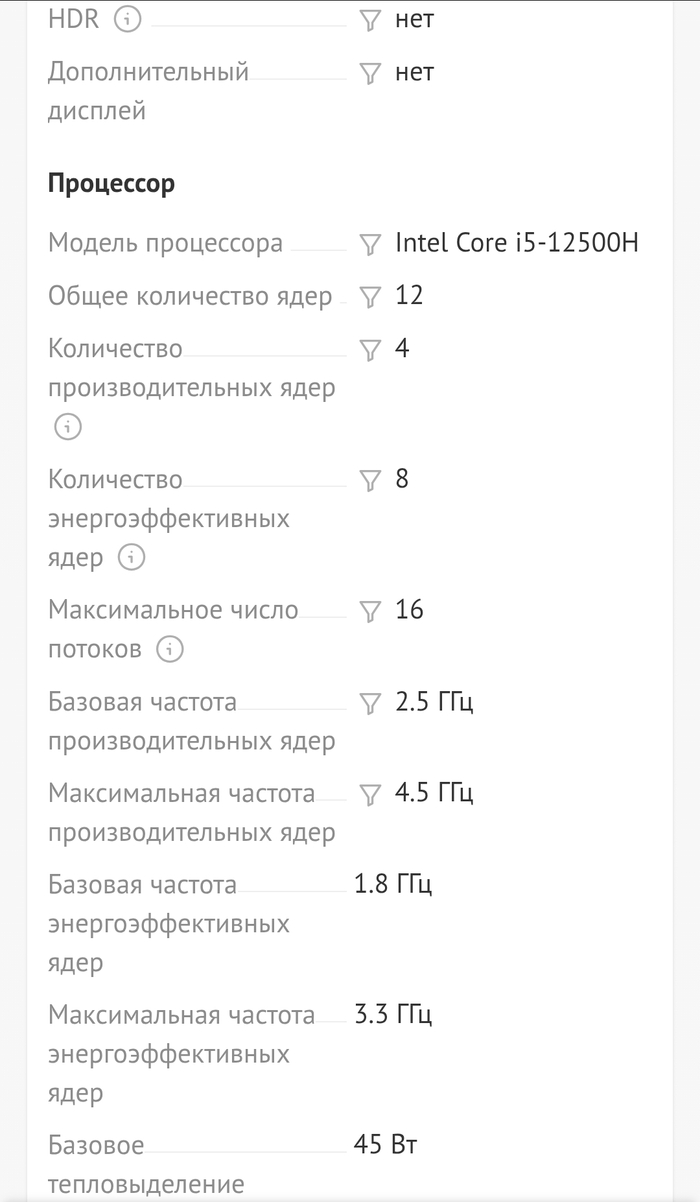700x1202 pixels.
Task: Filter by HDR value нет
Action: (x=370, y=19)
